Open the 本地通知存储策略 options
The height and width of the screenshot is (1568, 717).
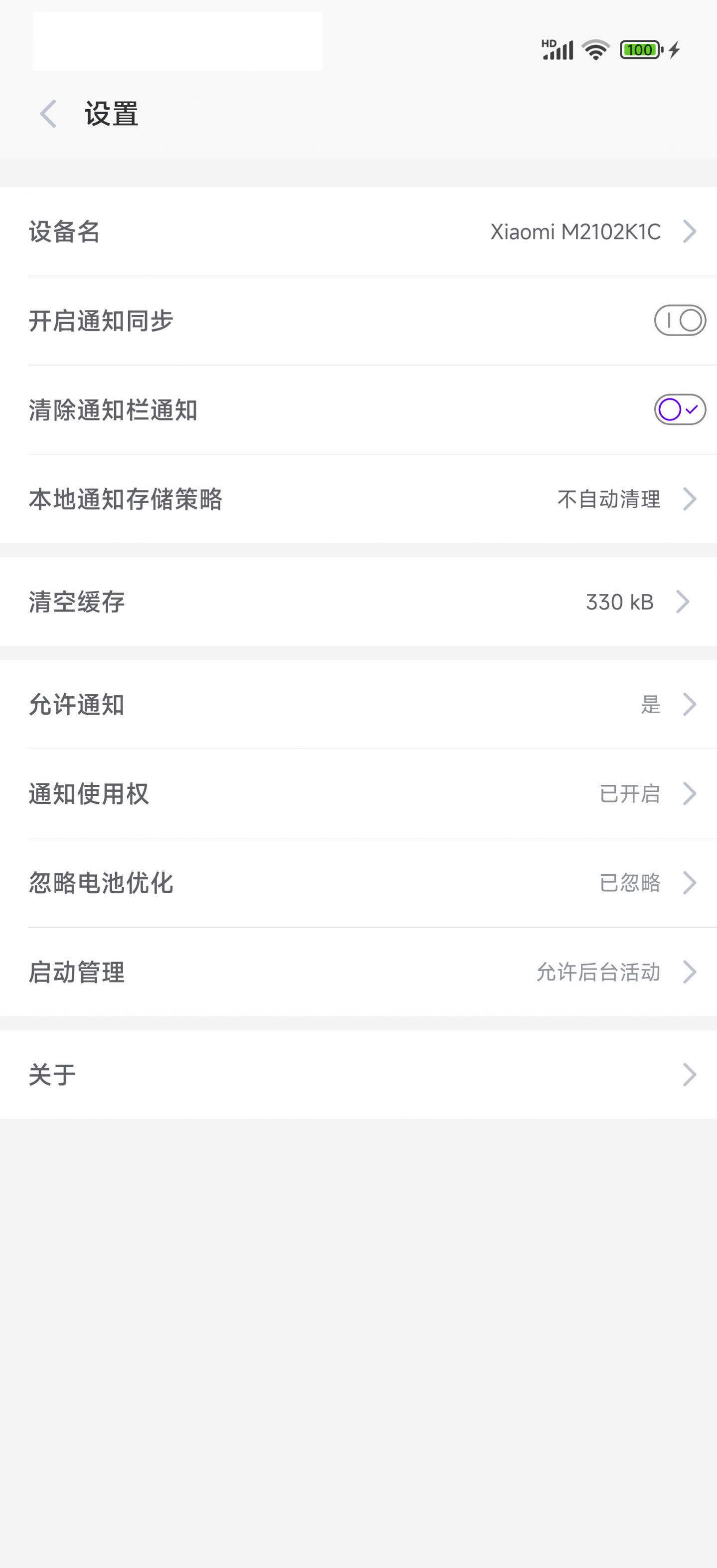pos(358,499)
